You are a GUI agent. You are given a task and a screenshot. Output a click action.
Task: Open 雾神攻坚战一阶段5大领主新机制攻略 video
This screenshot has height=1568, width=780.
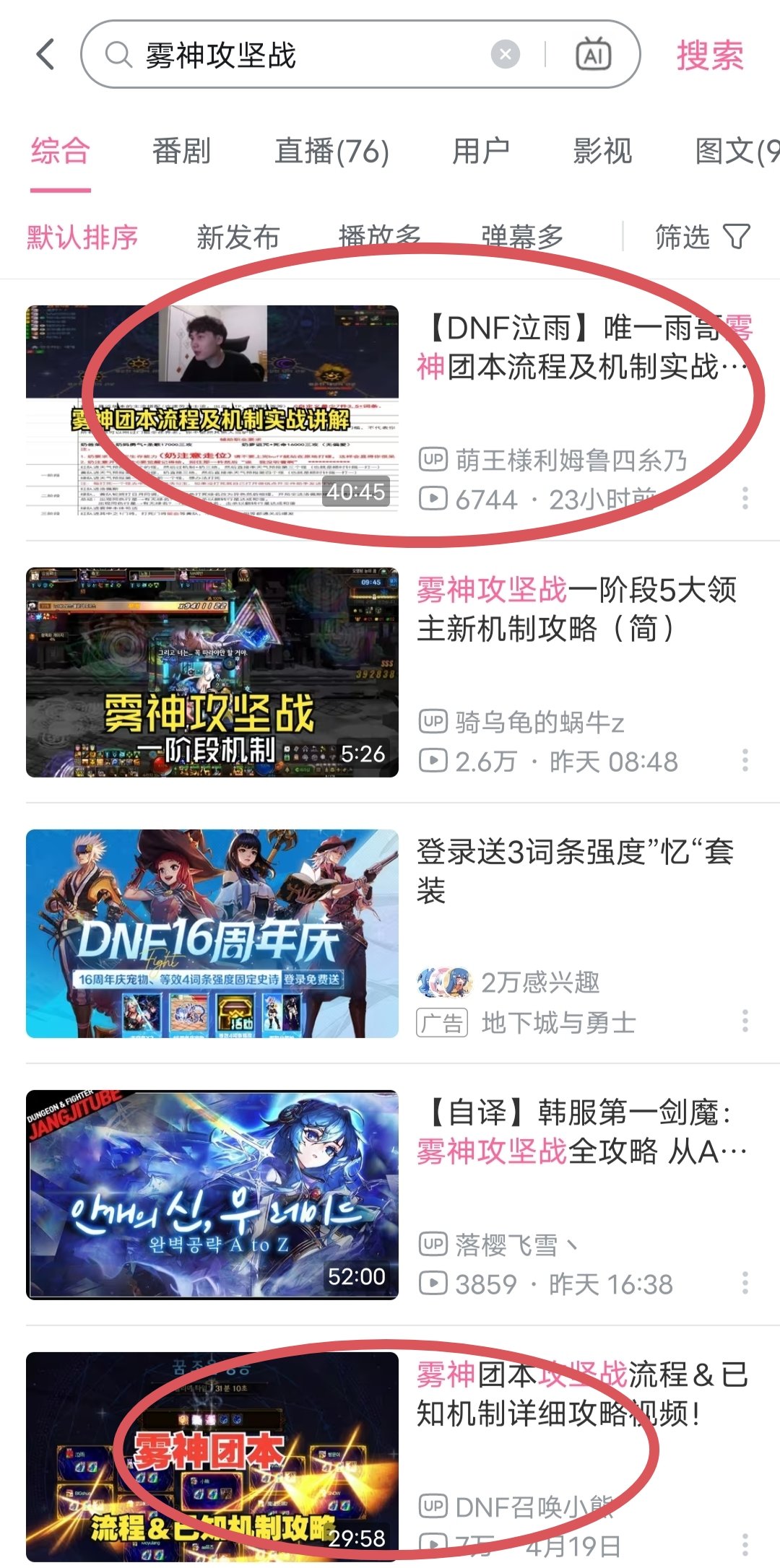[x=390, y=671]
